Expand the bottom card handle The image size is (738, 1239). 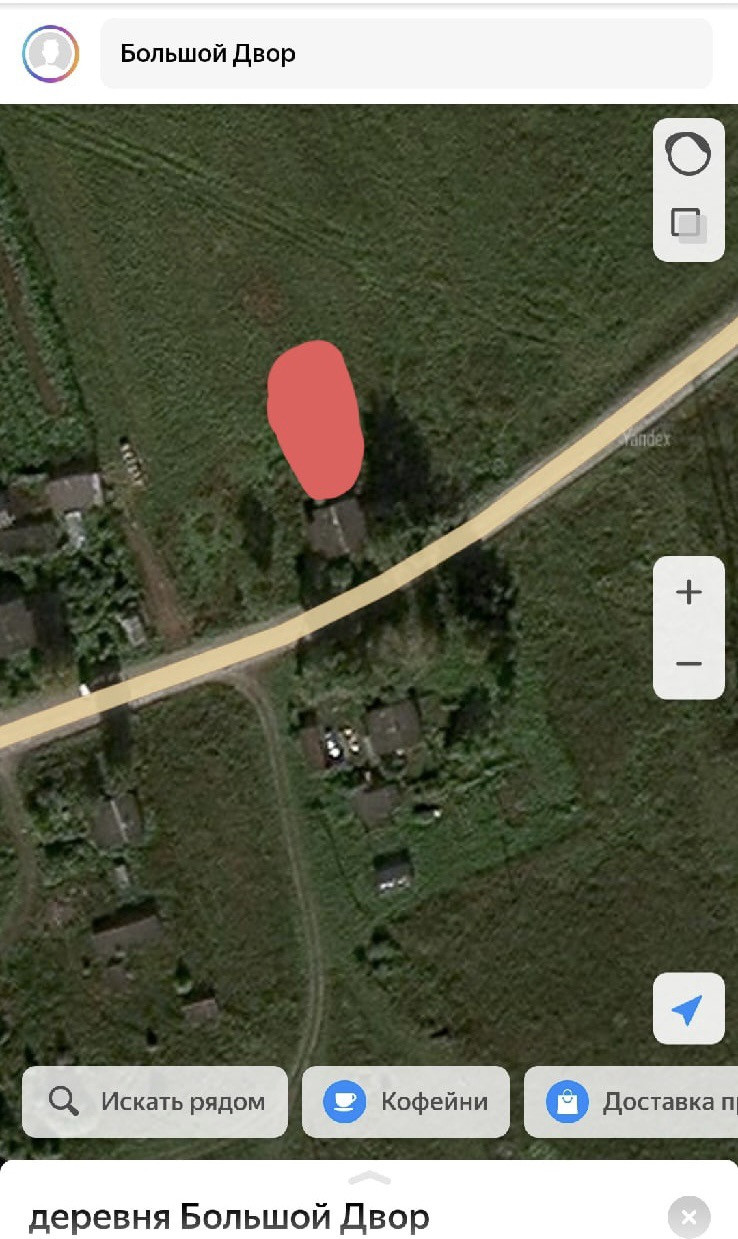point(369,1177)
